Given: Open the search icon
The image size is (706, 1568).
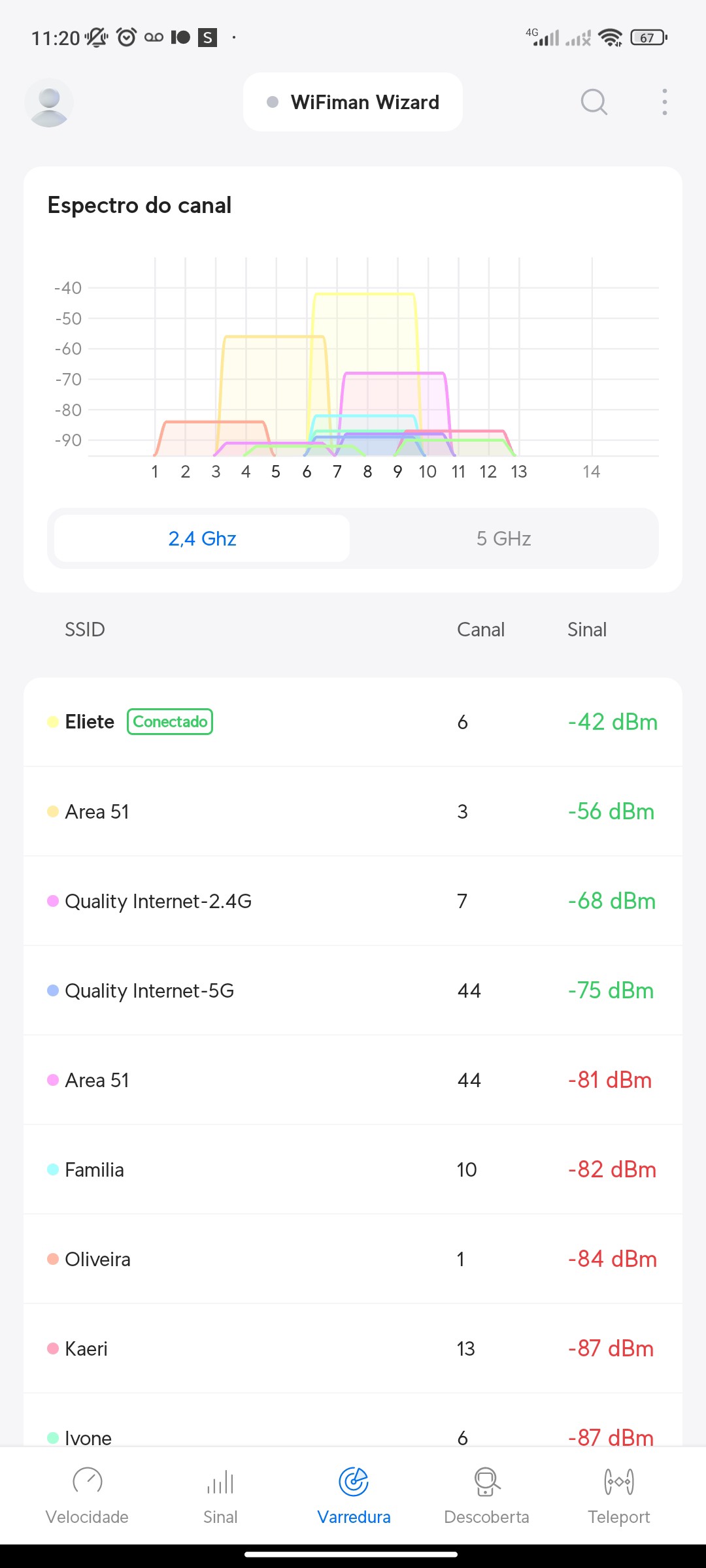Looking at the screenshot, I should point(594,103).
